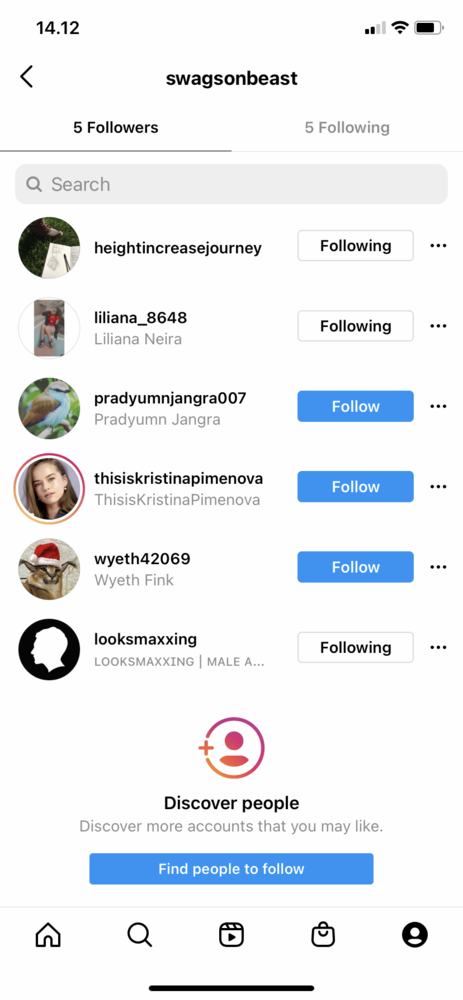Tap the Search field

(x=232, y=184)
